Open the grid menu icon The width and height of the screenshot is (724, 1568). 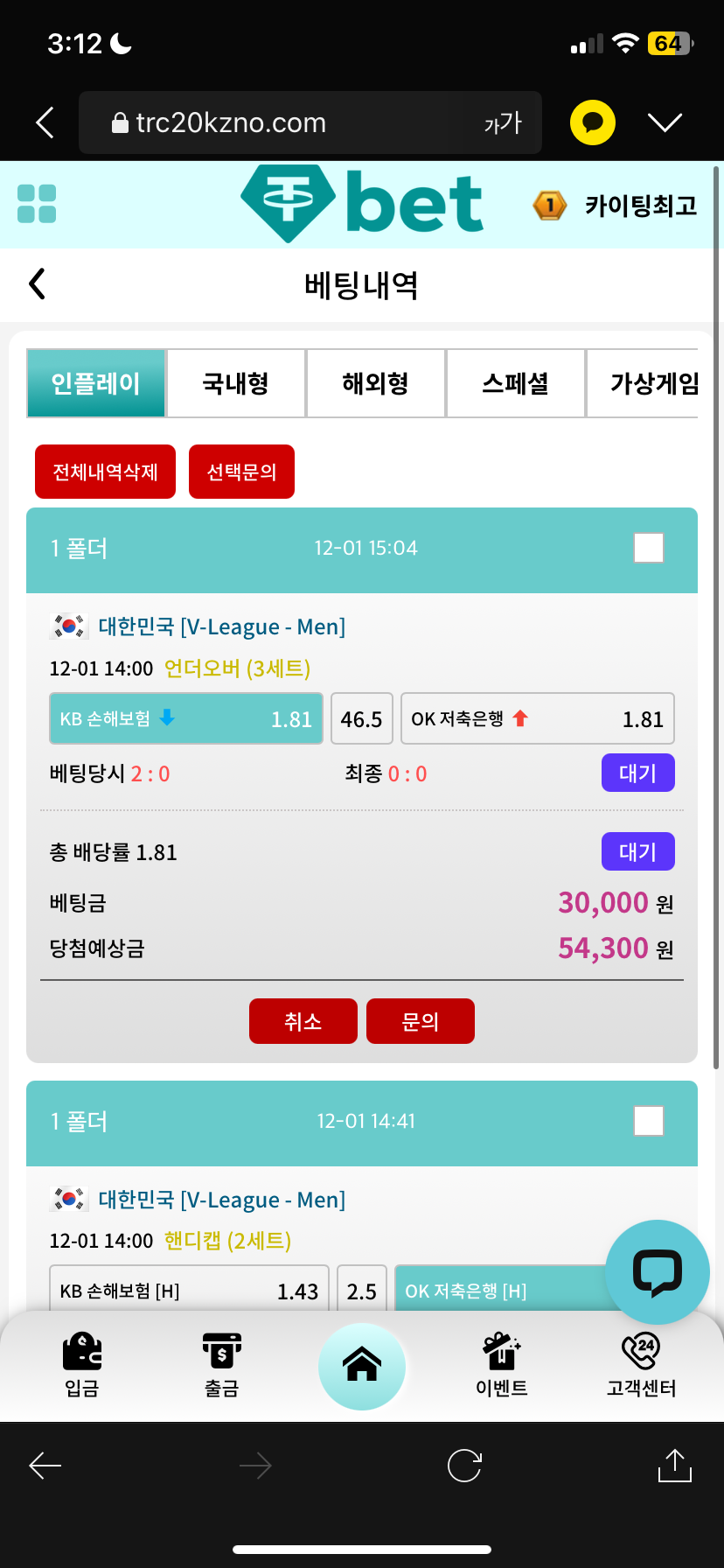tap(37, 204)
